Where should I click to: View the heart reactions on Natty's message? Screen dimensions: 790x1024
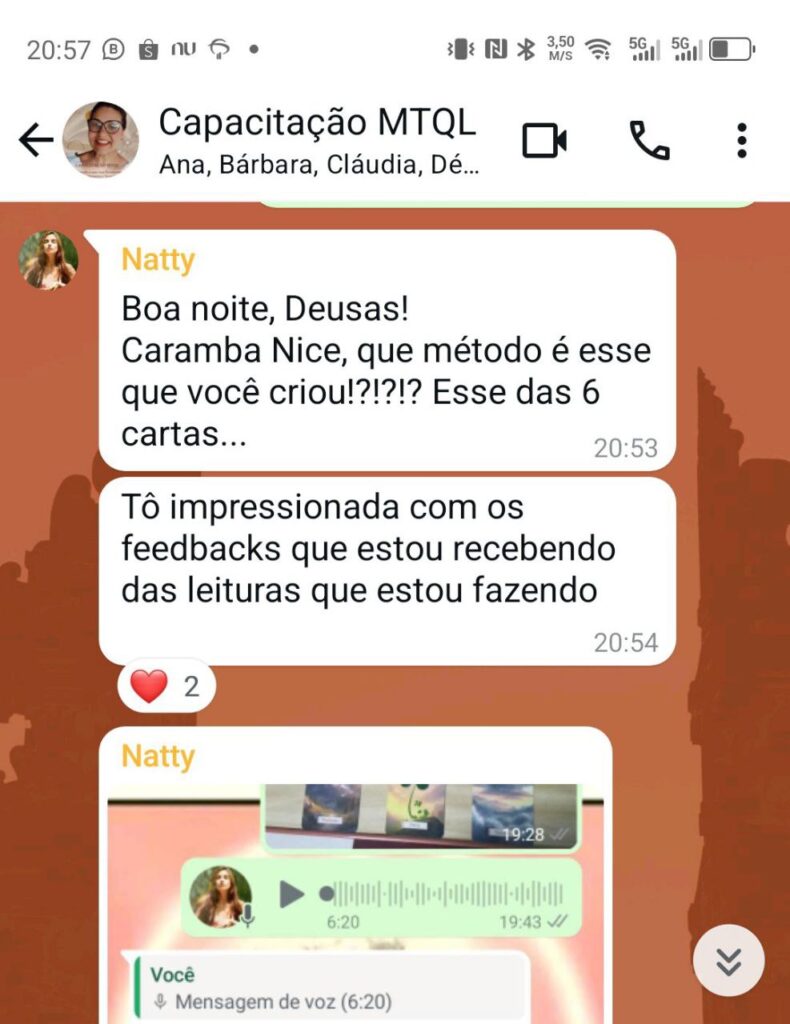tap(165, 687)
